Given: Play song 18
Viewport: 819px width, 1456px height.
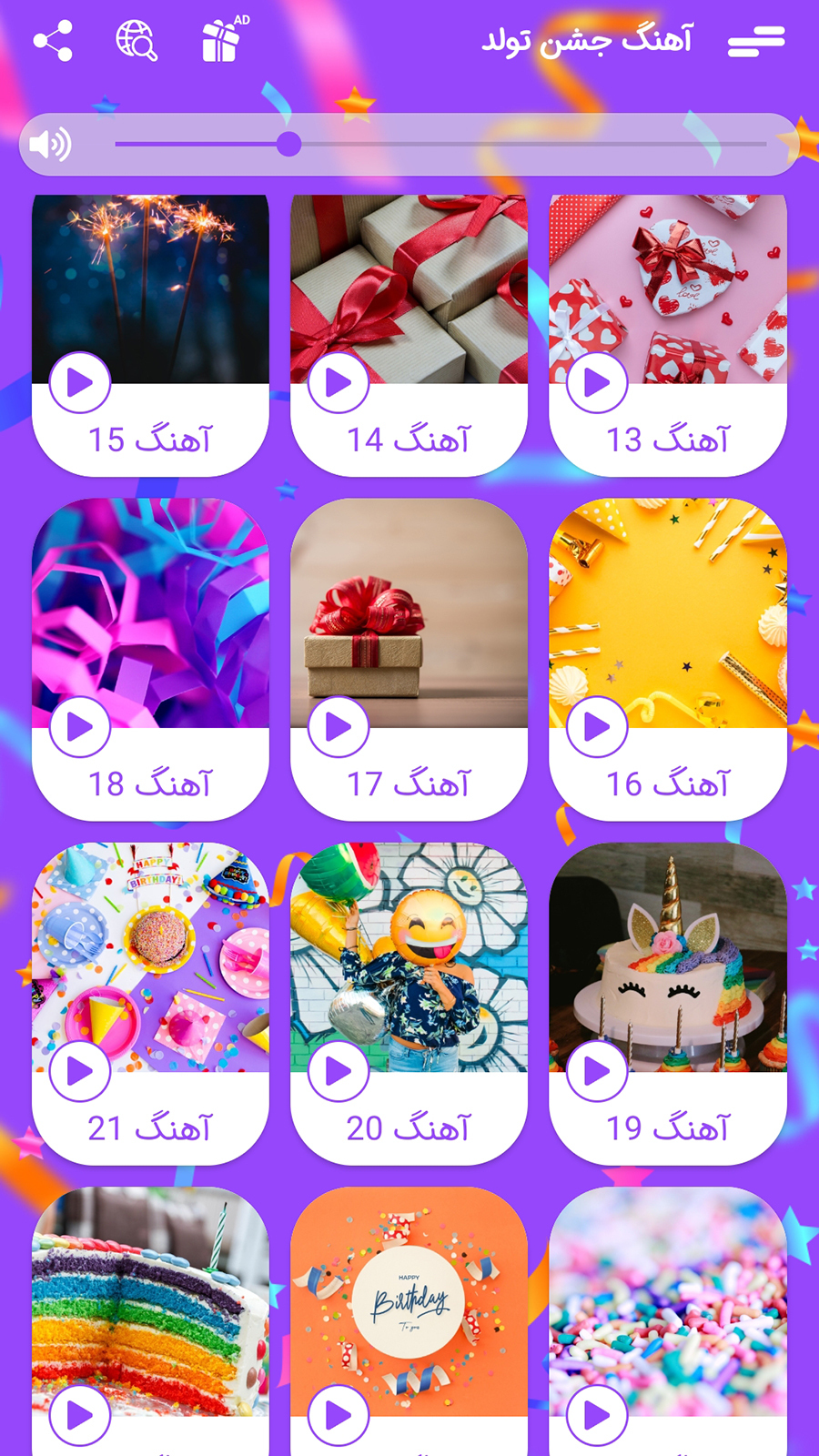Looking at the screenshot, I should tap(80, 727).
